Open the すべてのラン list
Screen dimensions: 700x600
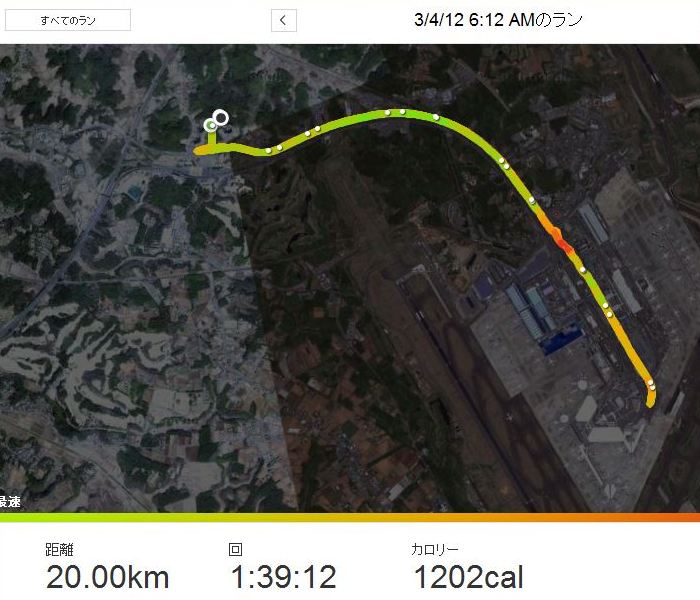pos(68,20)
